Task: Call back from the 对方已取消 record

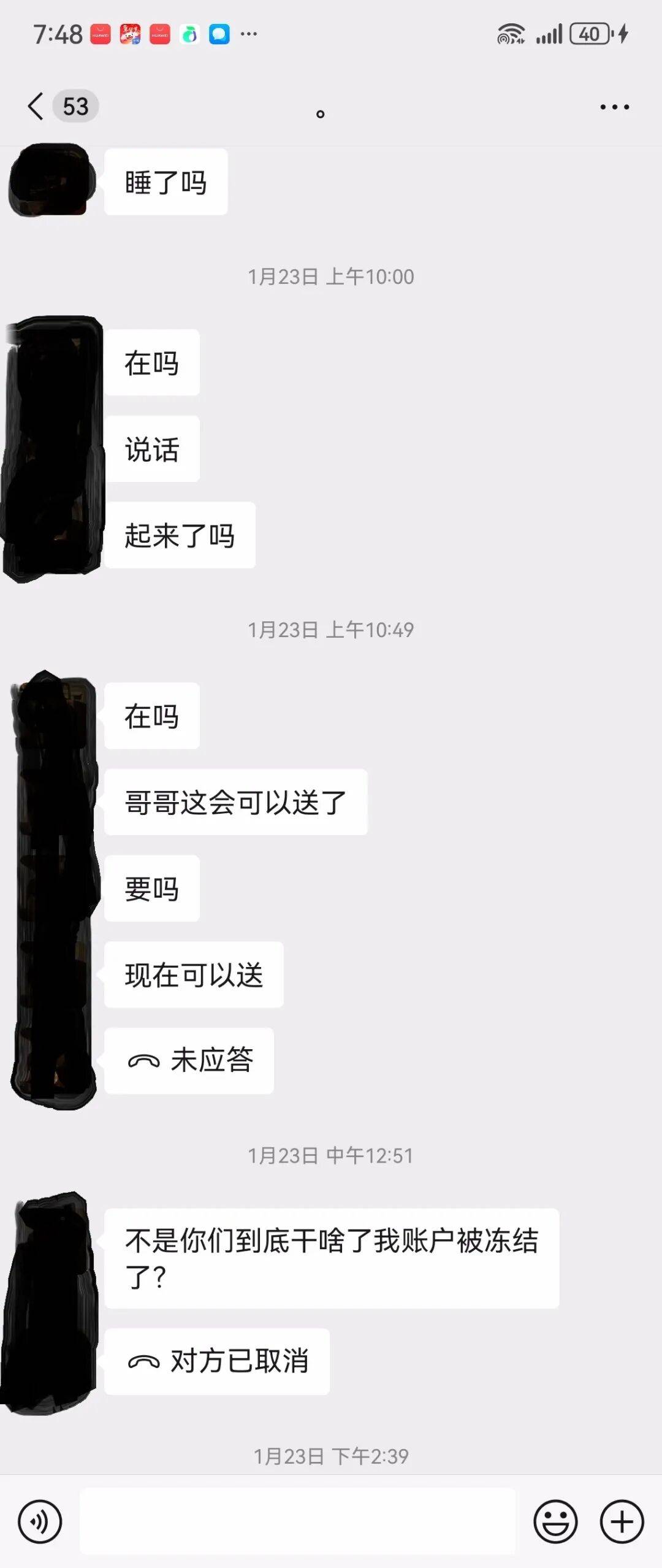Action: (x=217, y=1361)
